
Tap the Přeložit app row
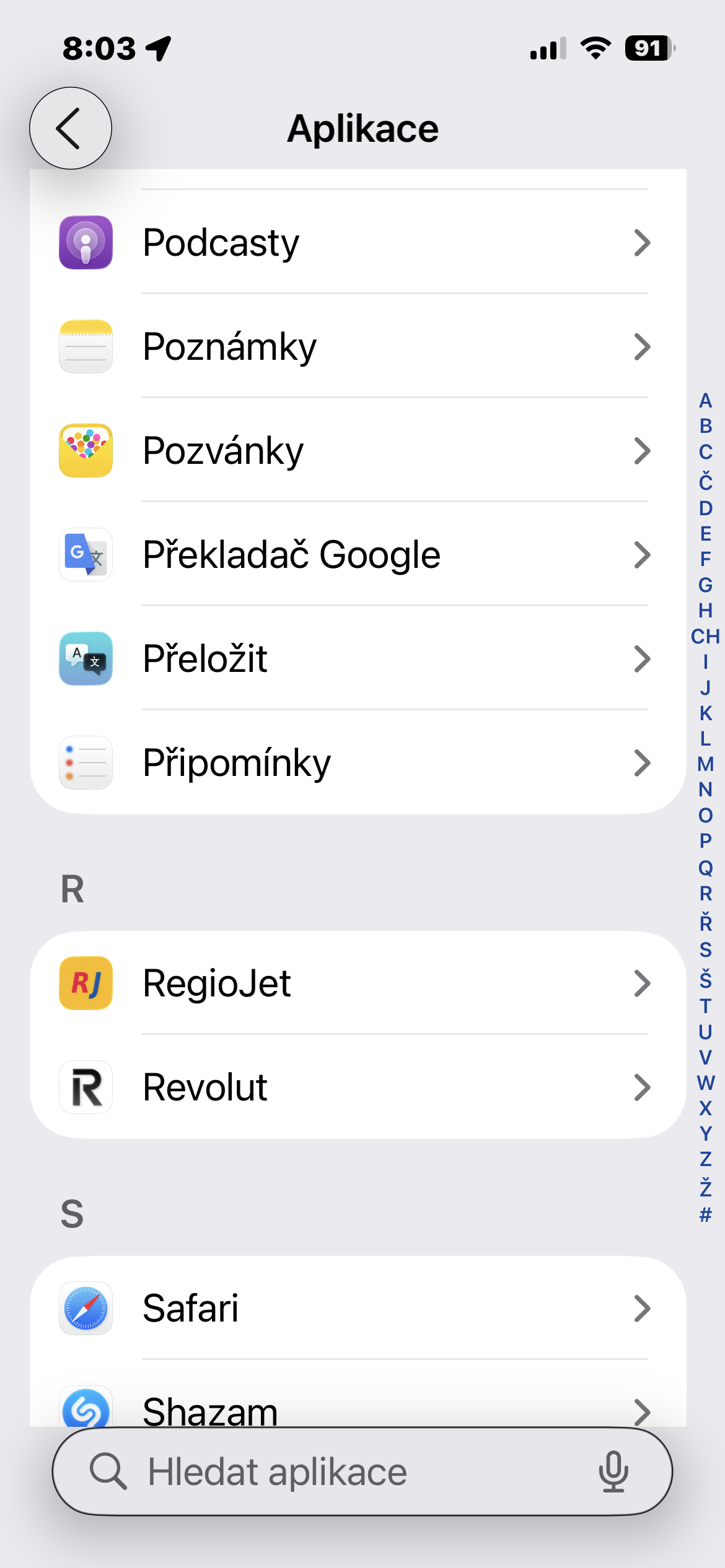(357, 659)
